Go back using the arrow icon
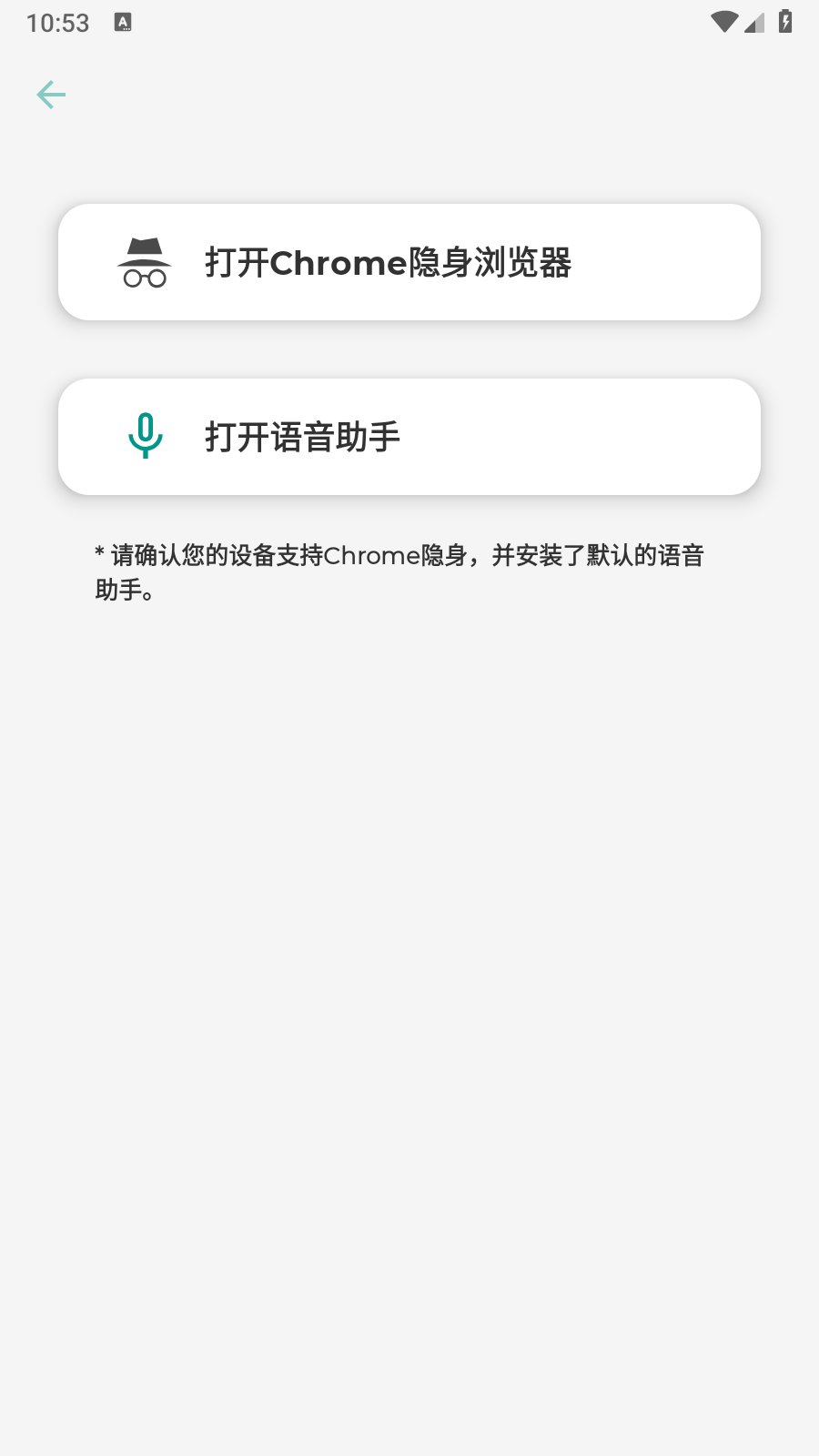Image resolution: width=819 pixels, height=1456 pixels. coord(51,95)
